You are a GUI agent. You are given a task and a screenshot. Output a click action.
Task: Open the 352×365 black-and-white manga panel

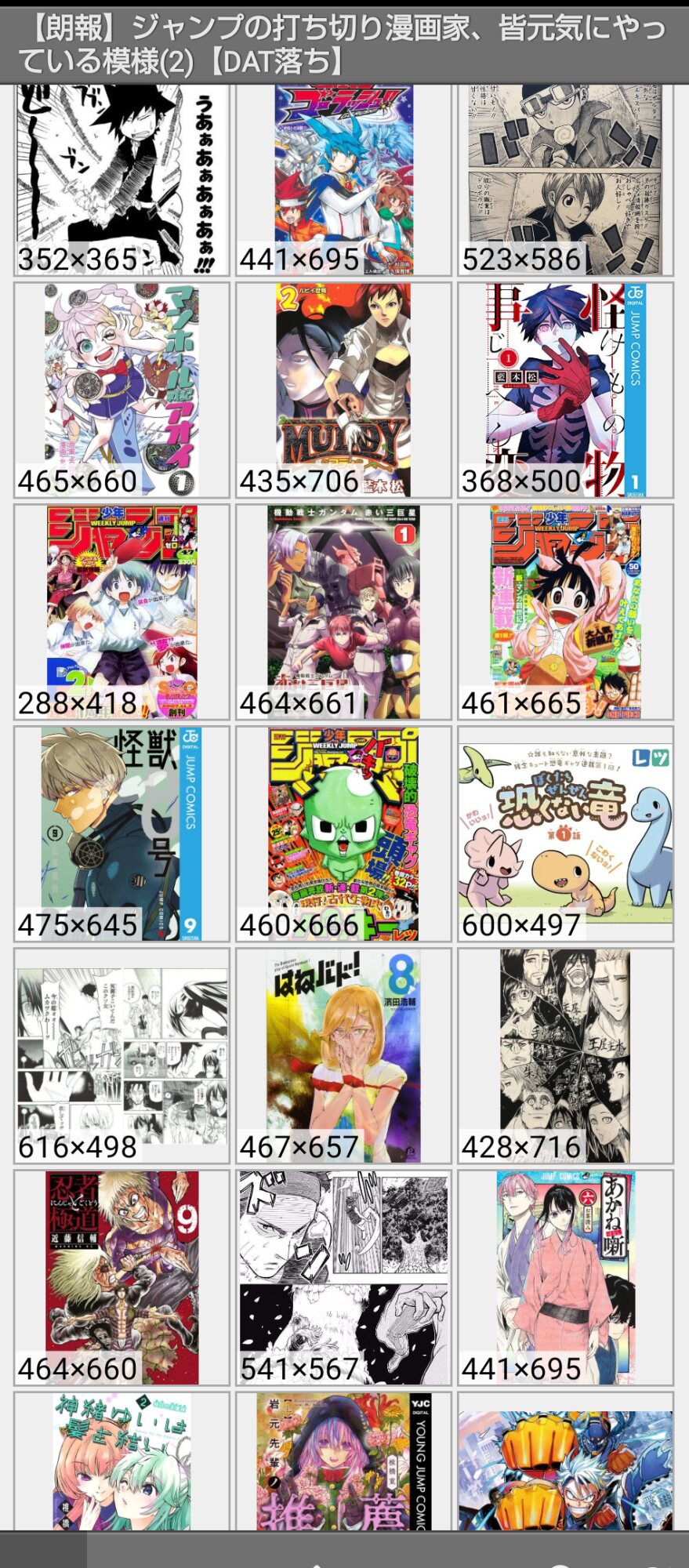point(121,180)
